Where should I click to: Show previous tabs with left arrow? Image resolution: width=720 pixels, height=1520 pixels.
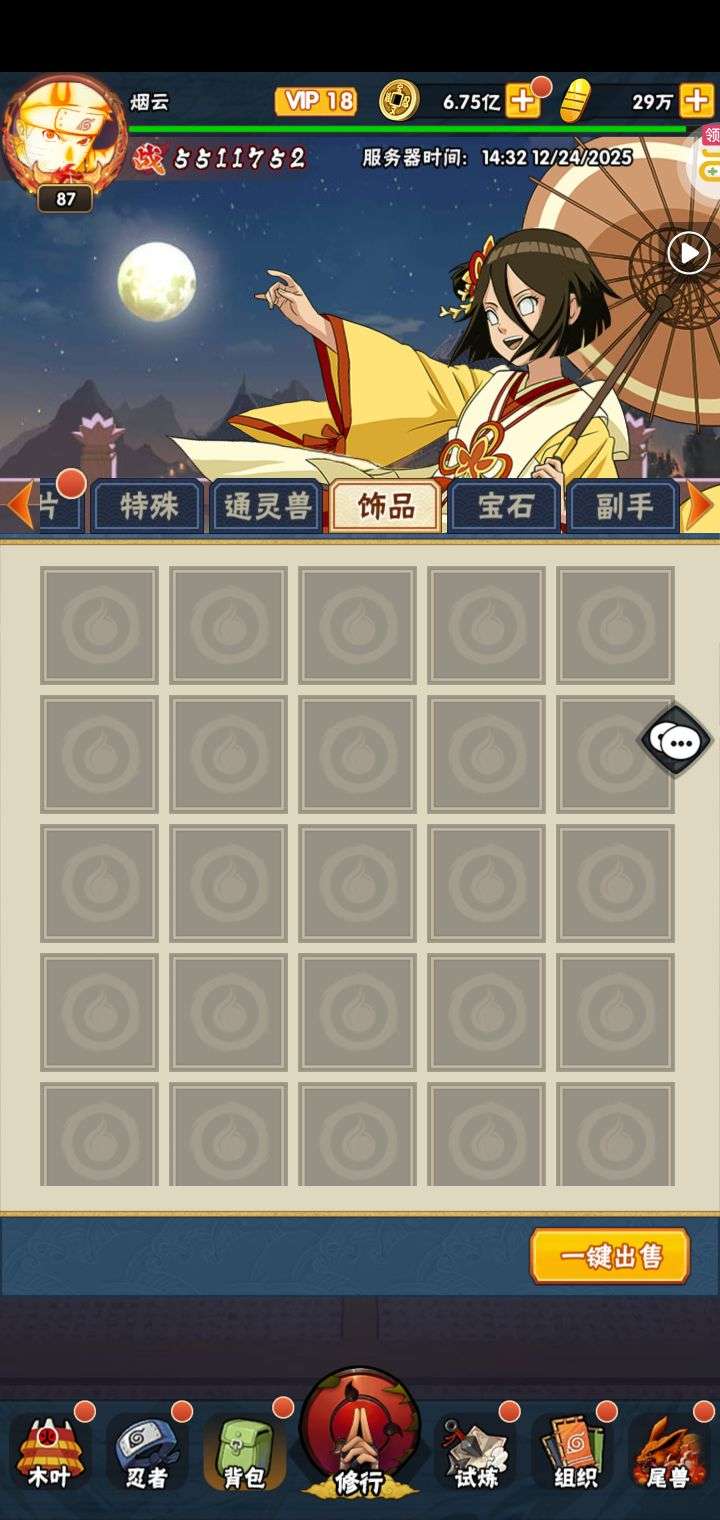click(18, 505)
